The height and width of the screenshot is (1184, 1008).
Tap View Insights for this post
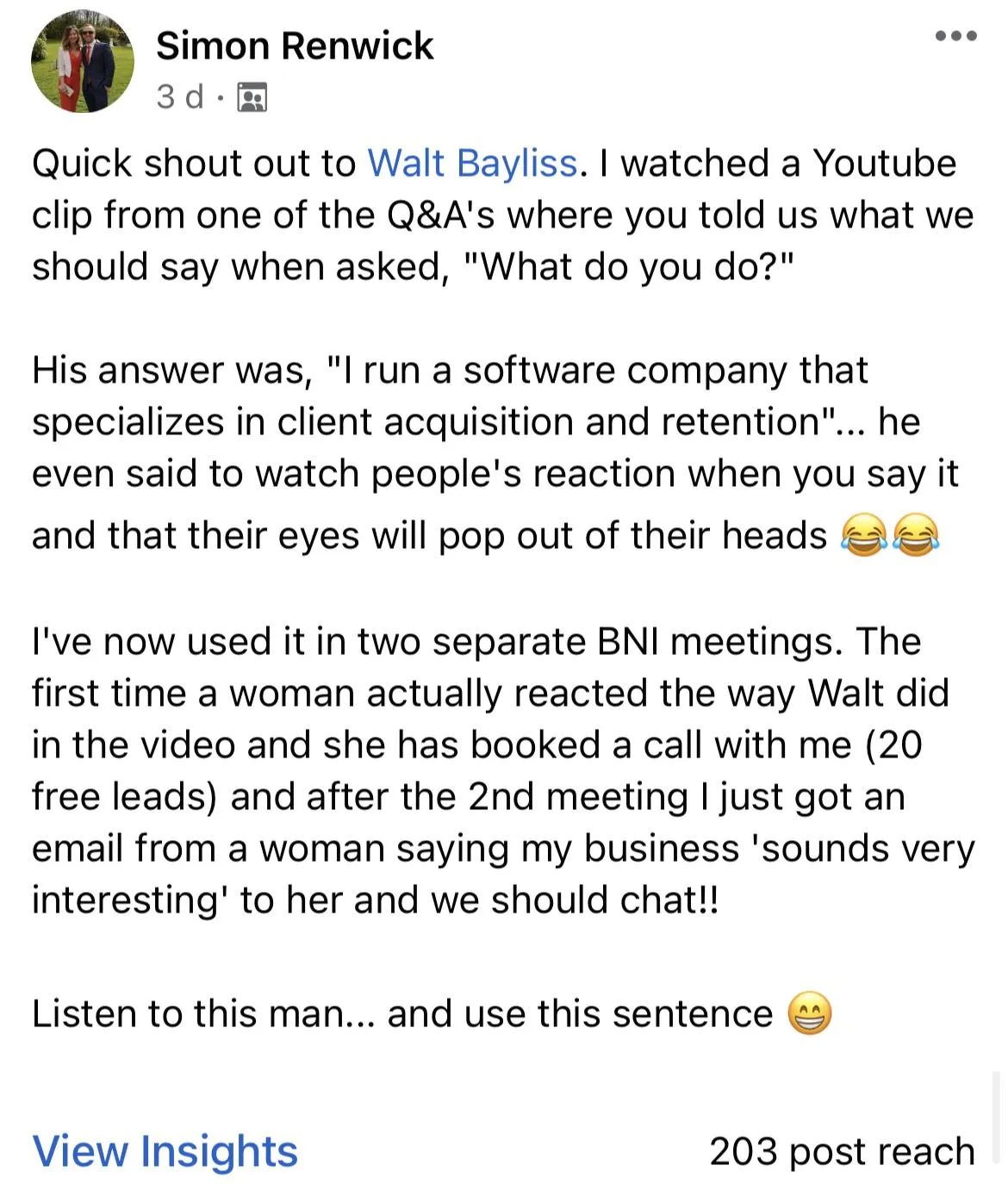point(165,1151)
